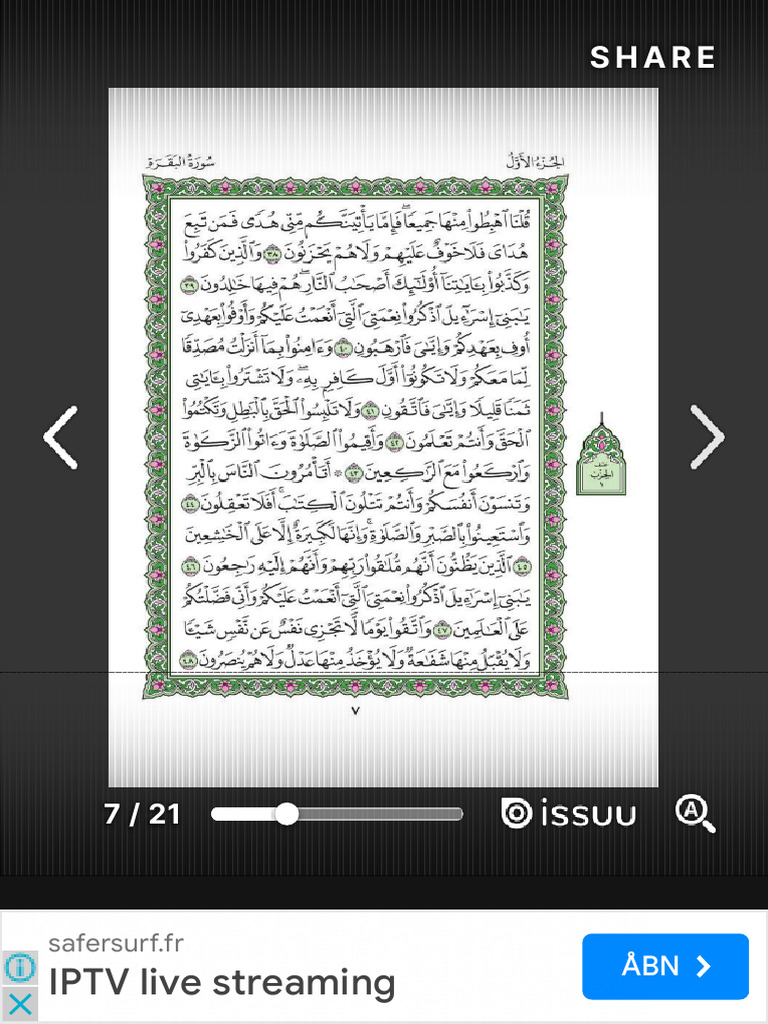Tap the Quran document page
The image size is (768, 1024).
point(383,437)
